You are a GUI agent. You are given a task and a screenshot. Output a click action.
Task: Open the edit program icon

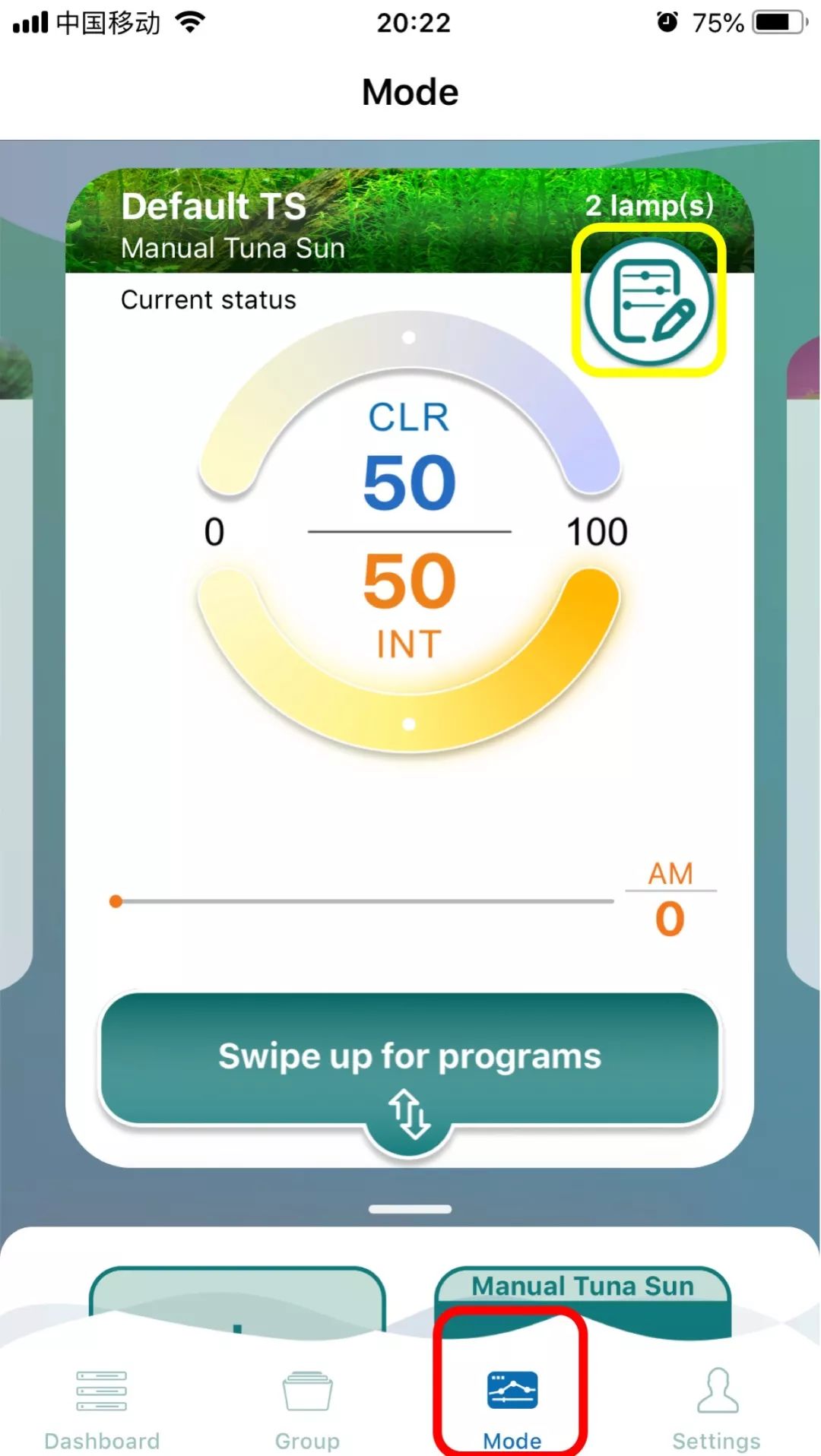648,300
